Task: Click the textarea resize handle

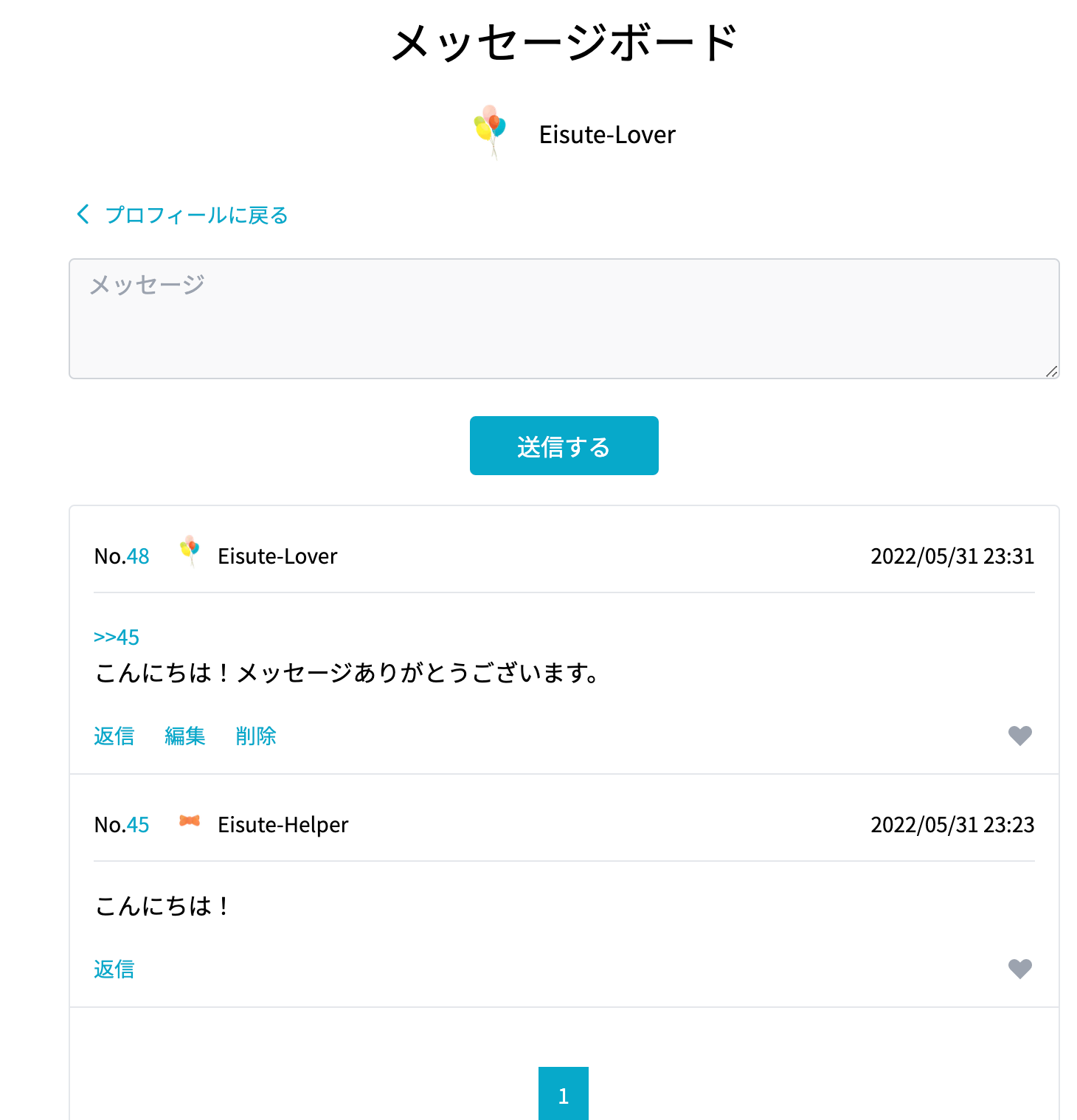Action: click(1053, 373)
